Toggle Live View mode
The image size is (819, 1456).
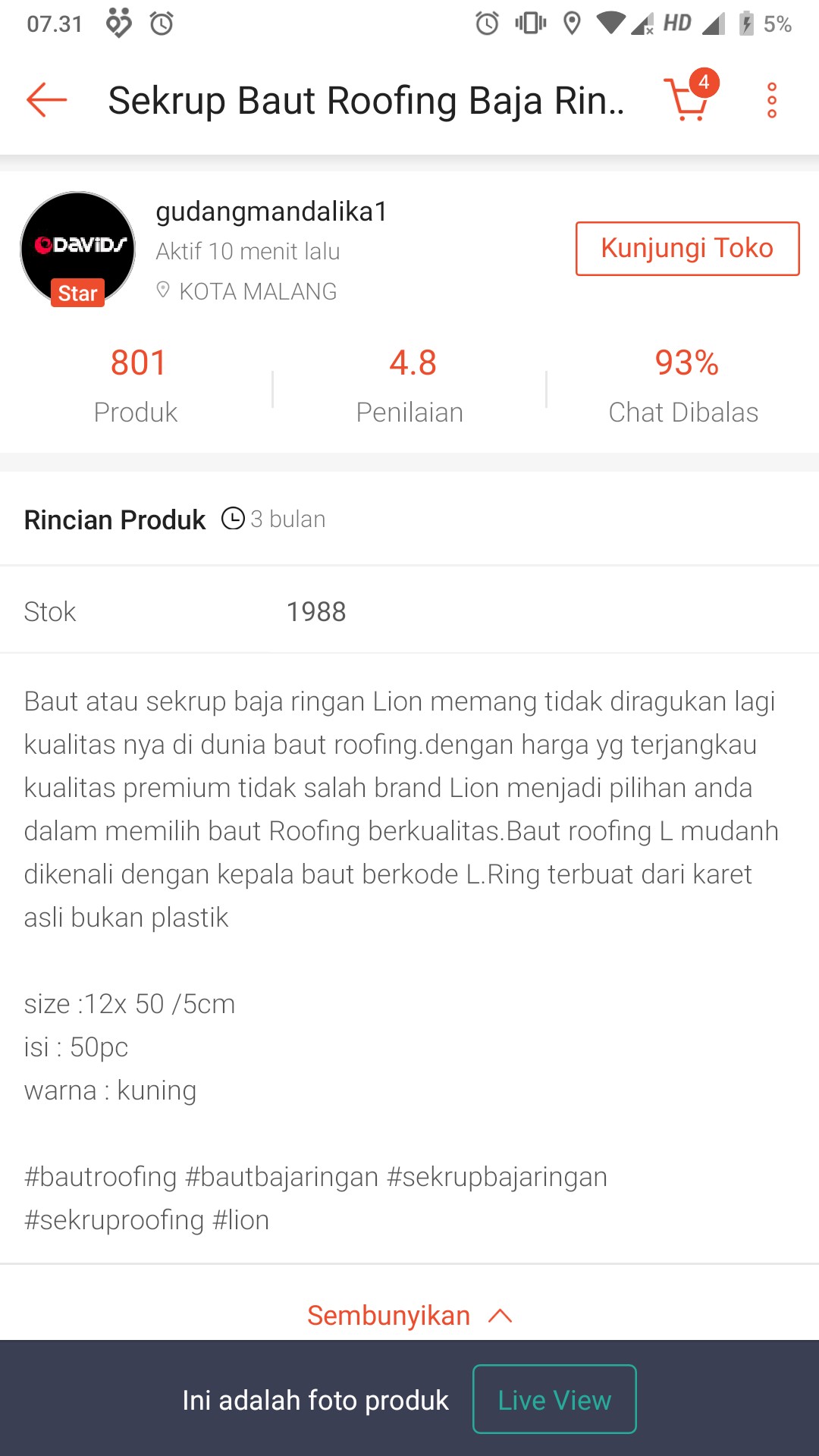[554, 1399]
